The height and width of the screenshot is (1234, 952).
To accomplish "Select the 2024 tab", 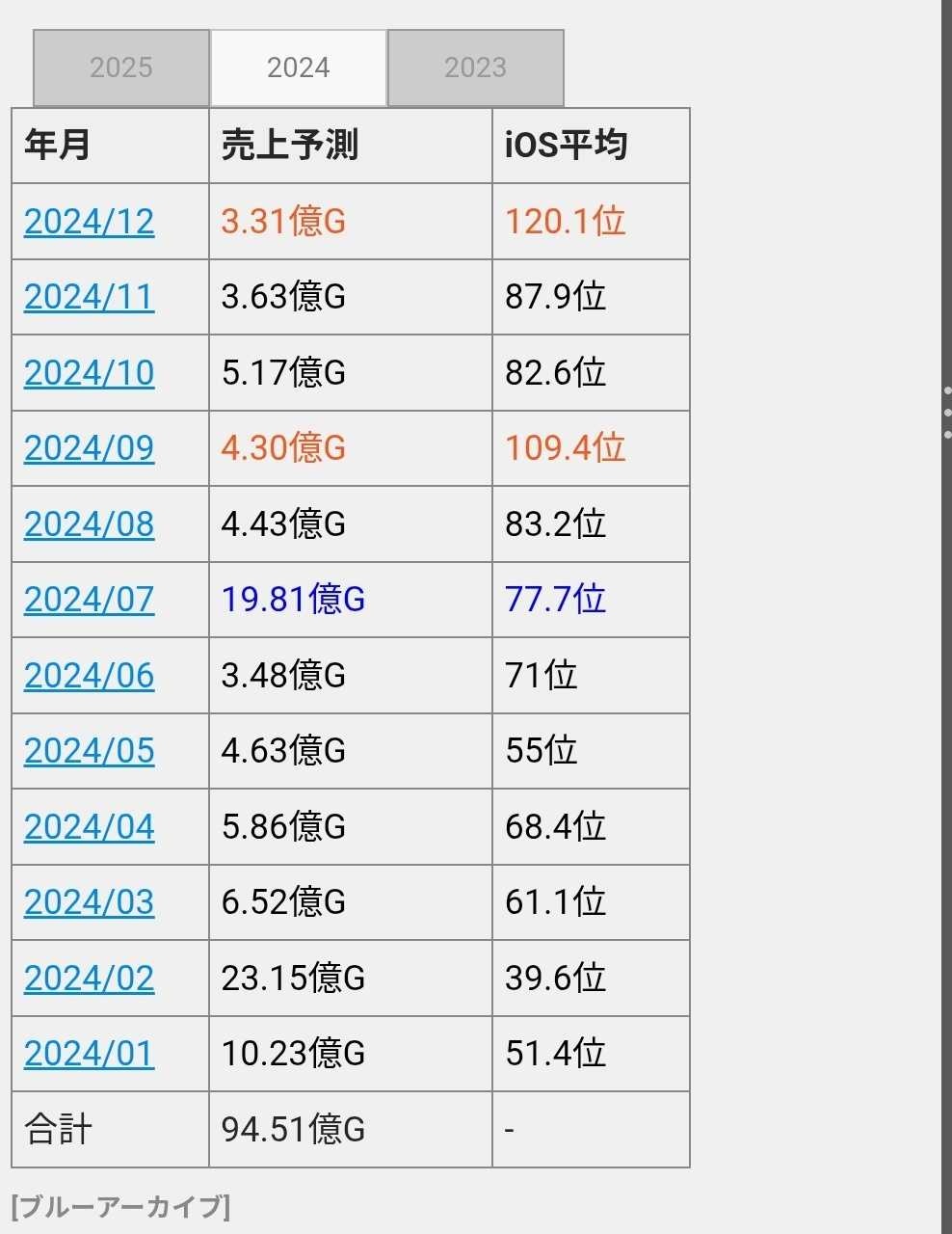I will [x=299, y=67].
